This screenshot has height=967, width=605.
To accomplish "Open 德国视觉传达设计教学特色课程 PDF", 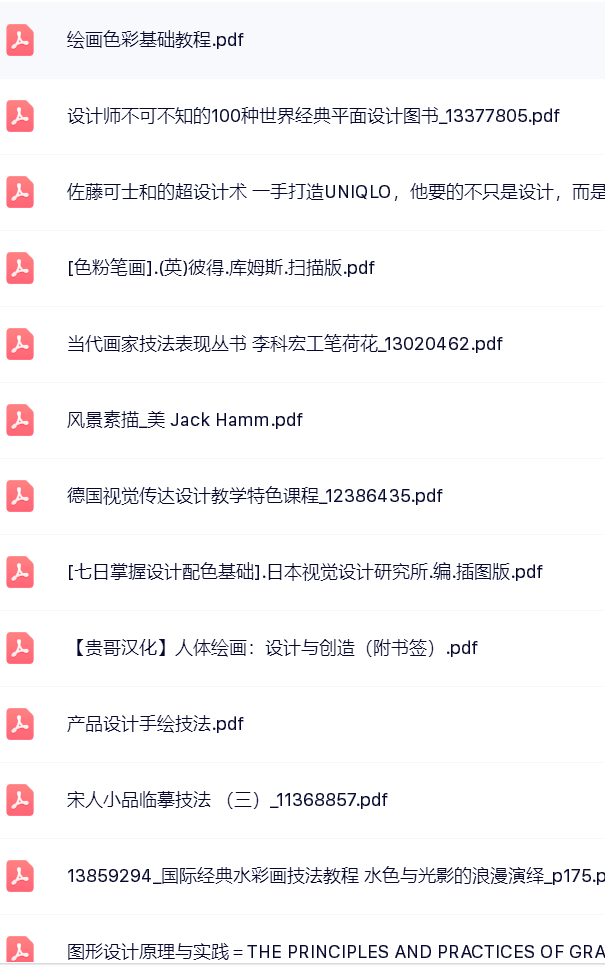I will tap(255, 496).
